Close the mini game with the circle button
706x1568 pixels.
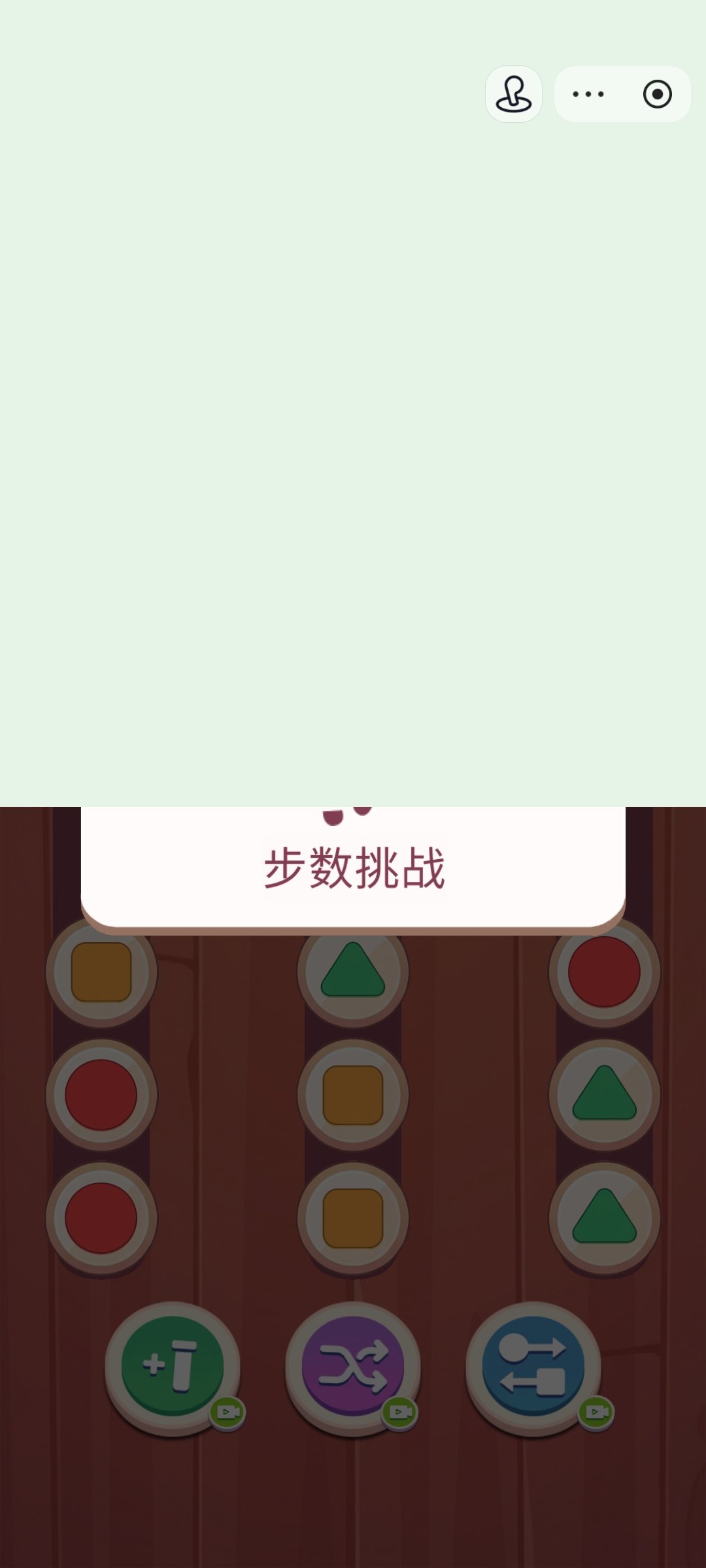657,94
